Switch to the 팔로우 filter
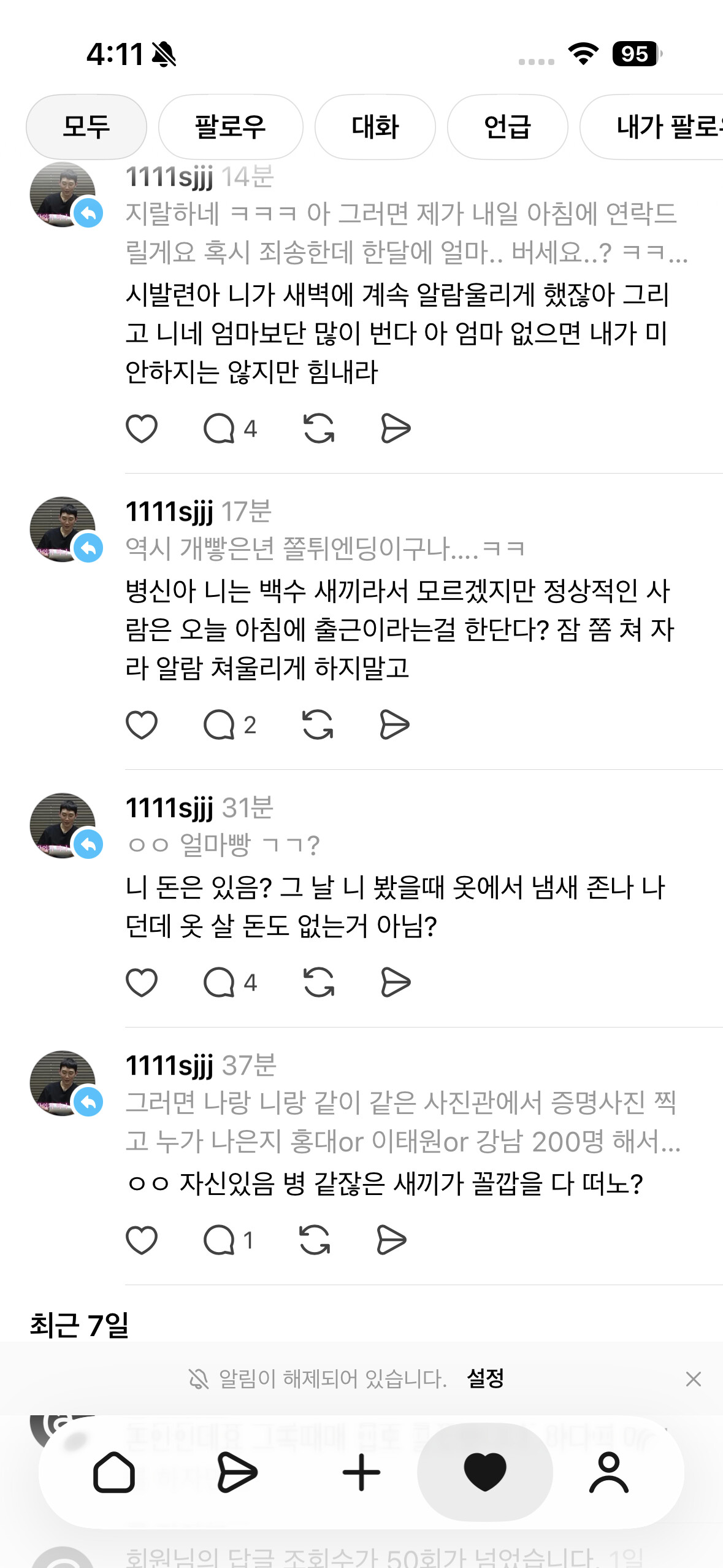723x1568 pixels. (x=231, y=127)
